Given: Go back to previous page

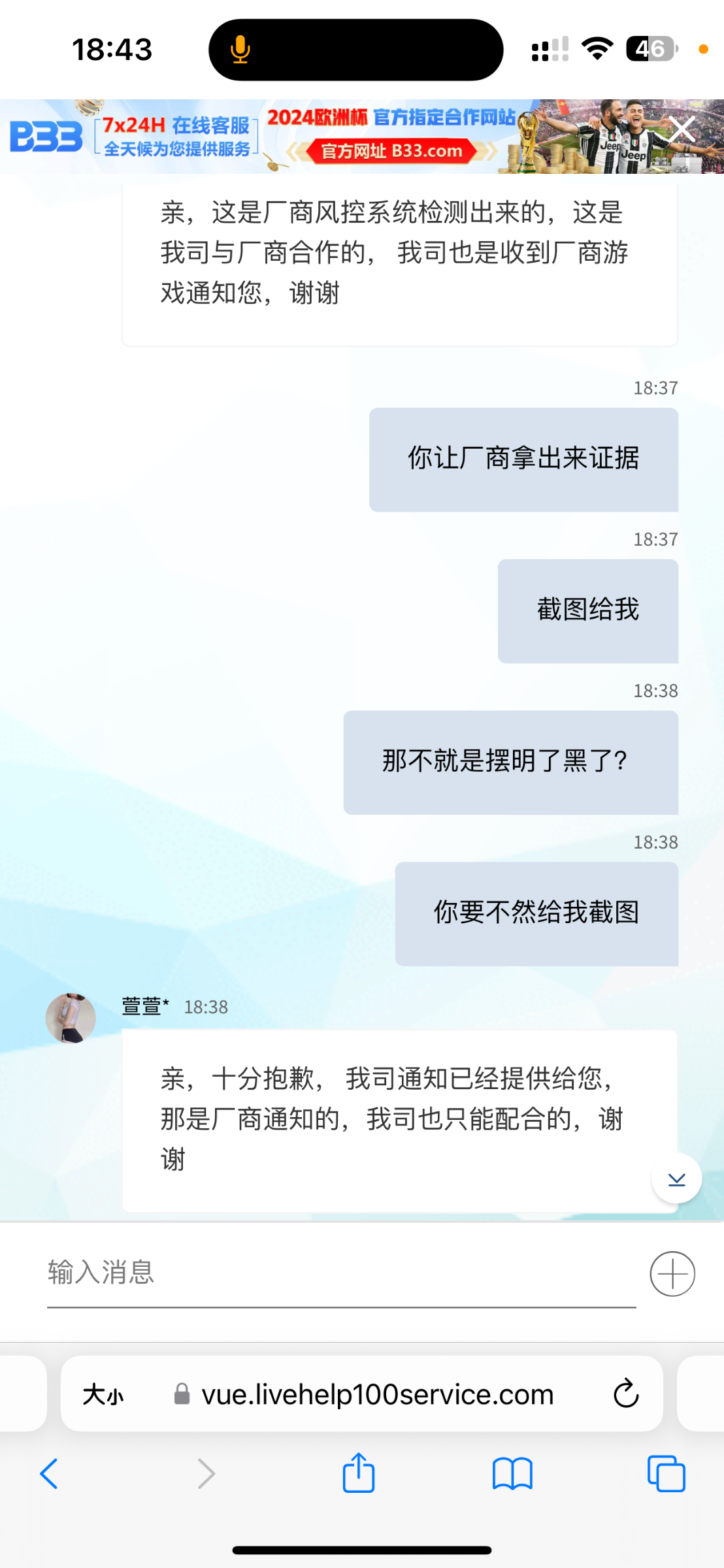Looking at the screenshot, I should 50,1474.
